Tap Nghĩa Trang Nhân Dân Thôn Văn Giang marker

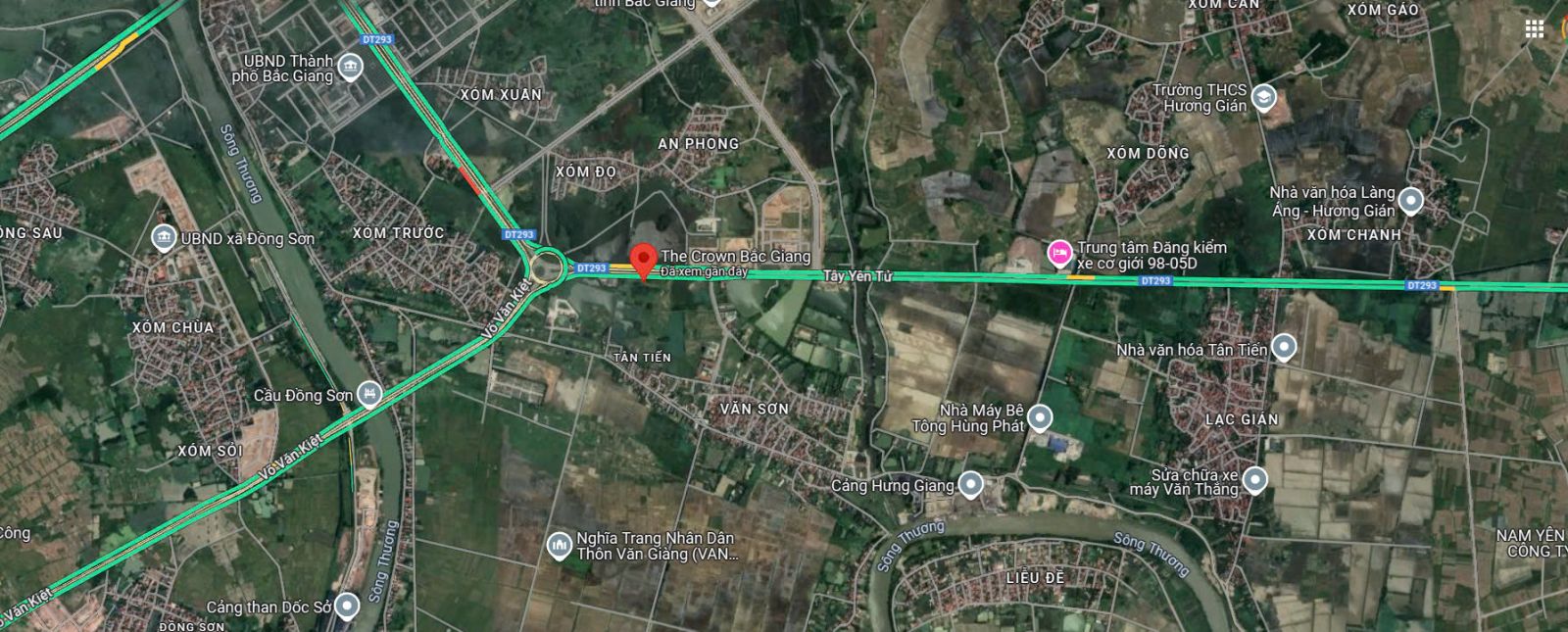[559, 545]
